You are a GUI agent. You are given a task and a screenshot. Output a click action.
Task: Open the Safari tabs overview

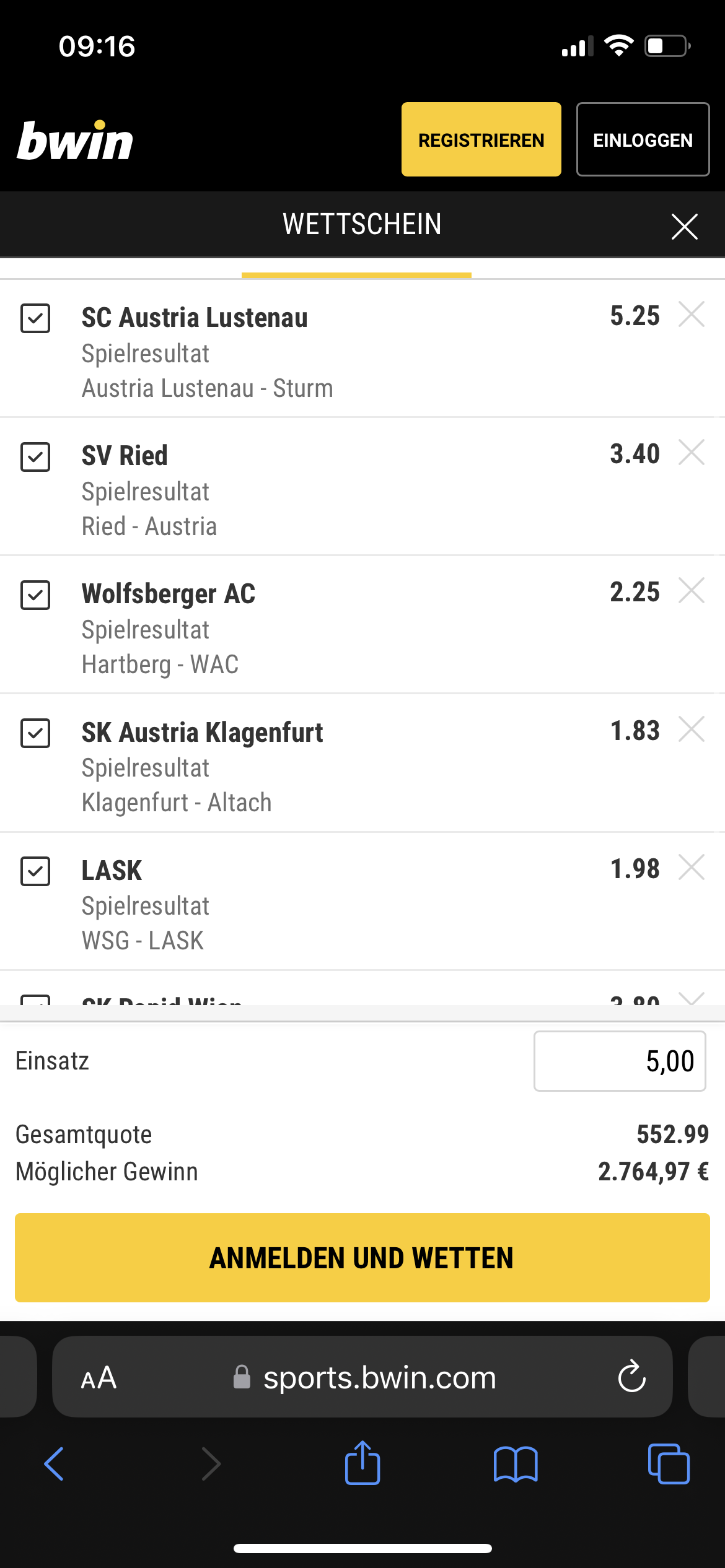point(669,1464)
